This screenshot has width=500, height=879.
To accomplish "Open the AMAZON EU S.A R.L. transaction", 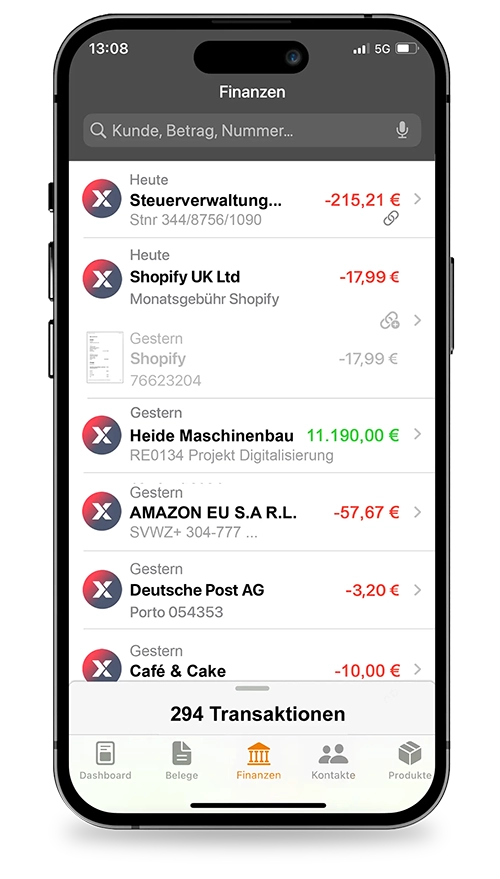I will point(252,512).
